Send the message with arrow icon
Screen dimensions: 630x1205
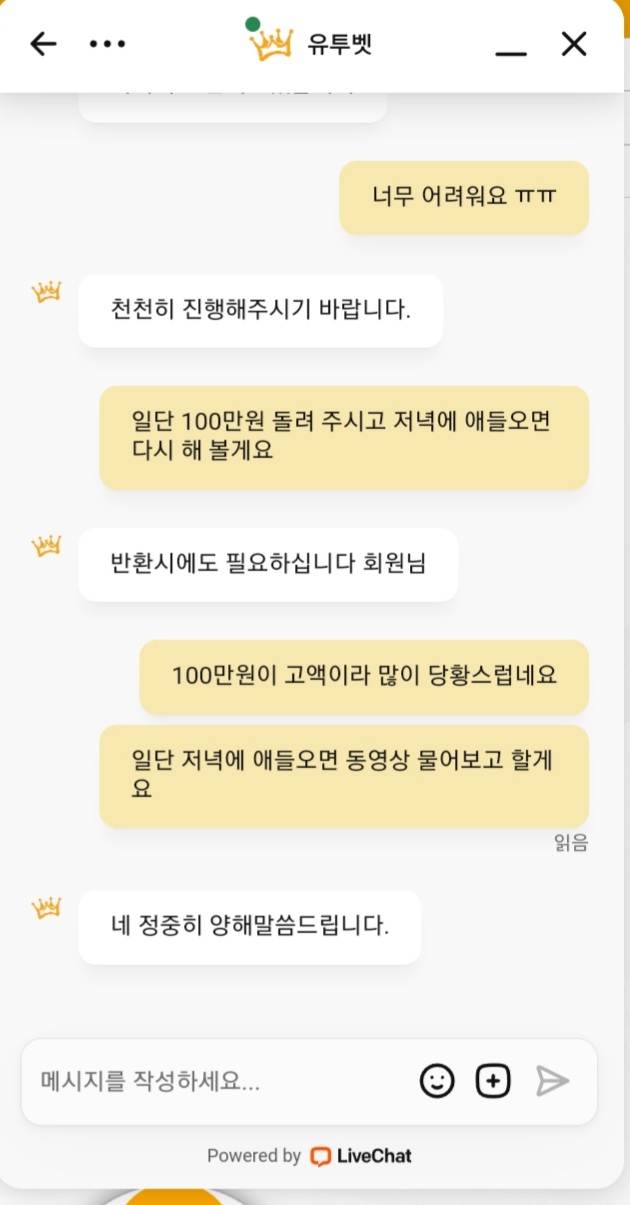pyautogui.click(x=552, y=1081)
